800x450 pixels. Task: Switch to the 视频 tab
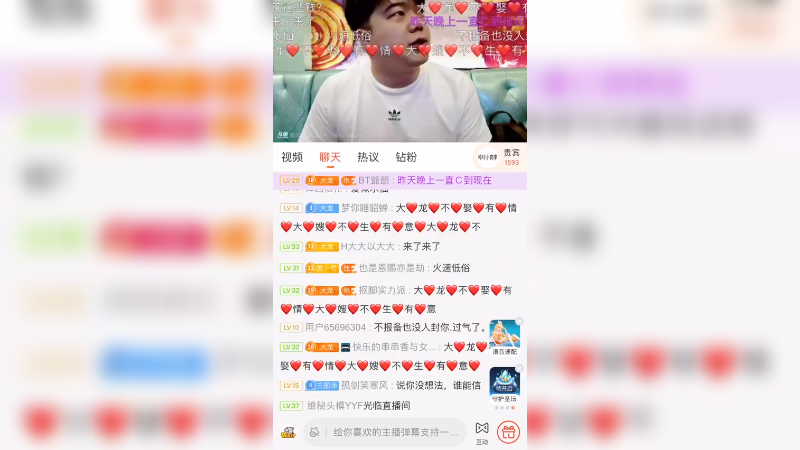pos(292,157)
